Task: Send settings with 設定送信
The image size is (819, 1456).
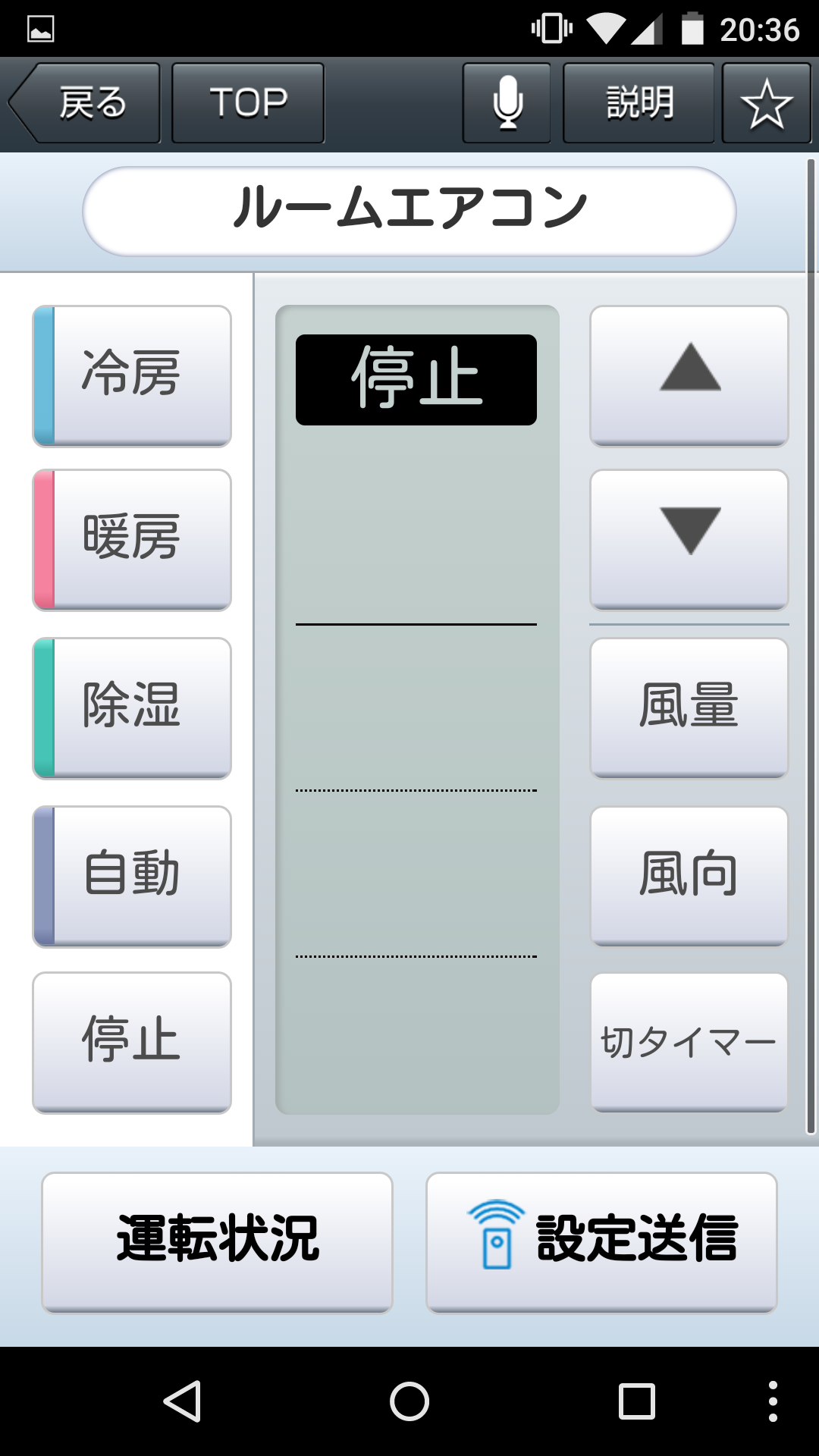Action: pyautogui.click(x=601, y=1242)
